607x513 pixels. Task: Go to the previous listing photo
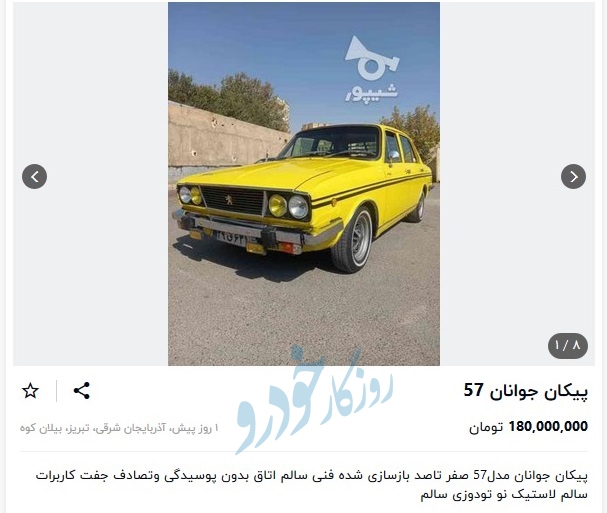pos(35,177)
